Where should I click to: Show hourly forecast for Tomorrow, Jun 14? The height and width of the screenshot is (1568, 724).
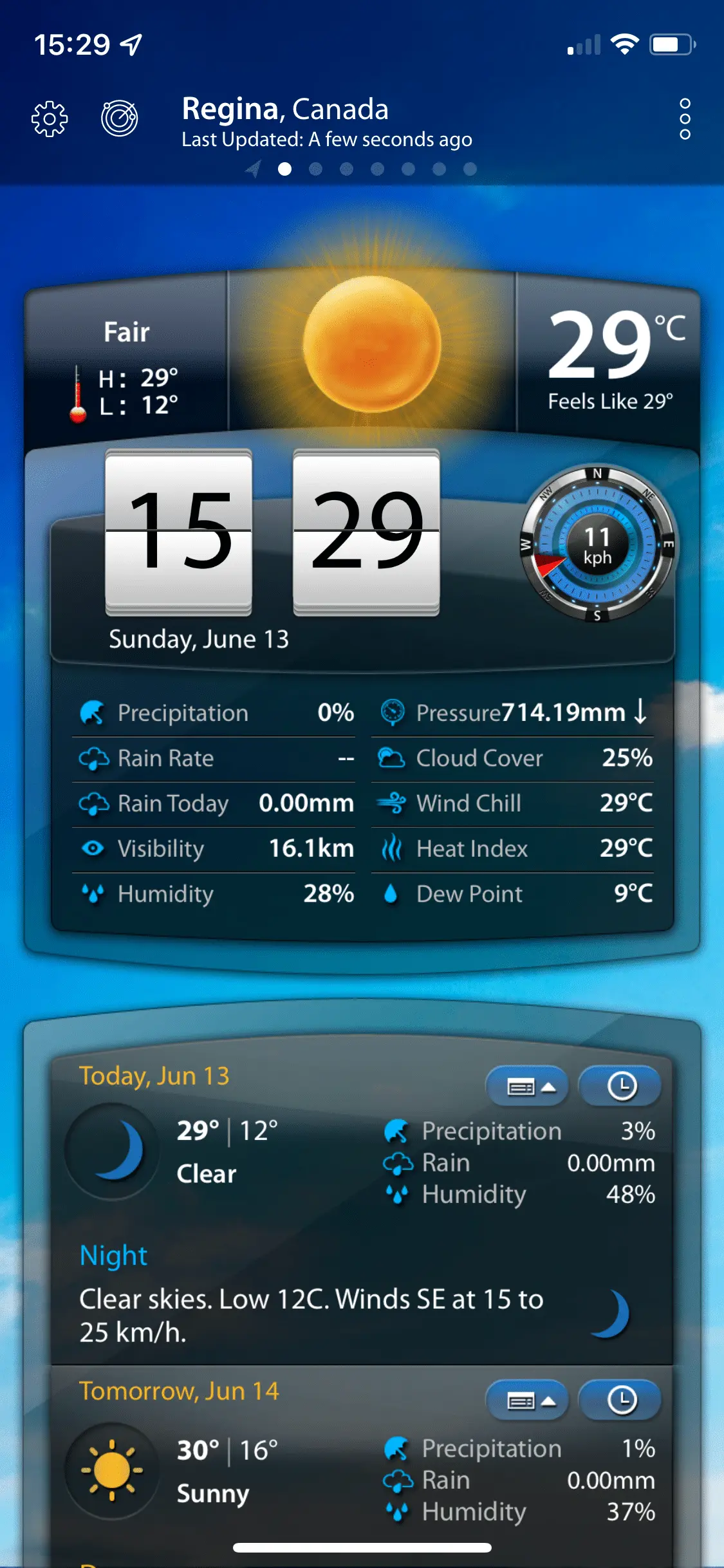pos(620,1400)
